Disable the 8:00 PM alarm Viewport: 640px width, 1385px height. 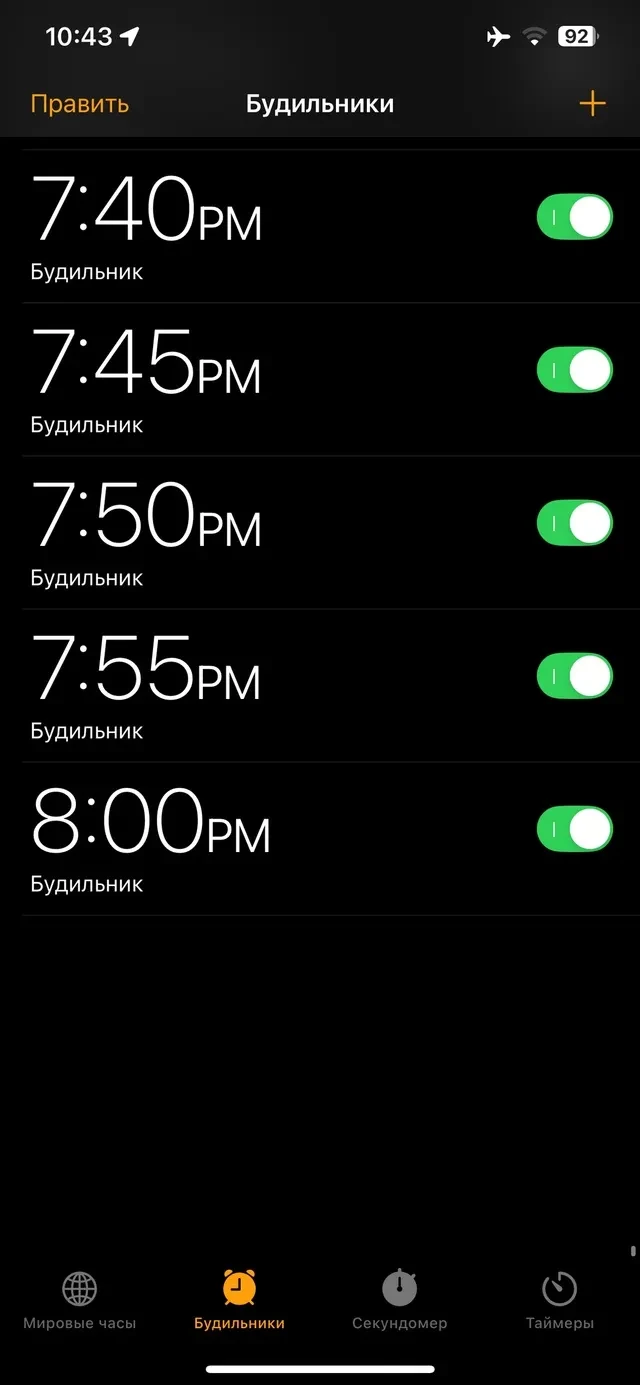(575, 829)
